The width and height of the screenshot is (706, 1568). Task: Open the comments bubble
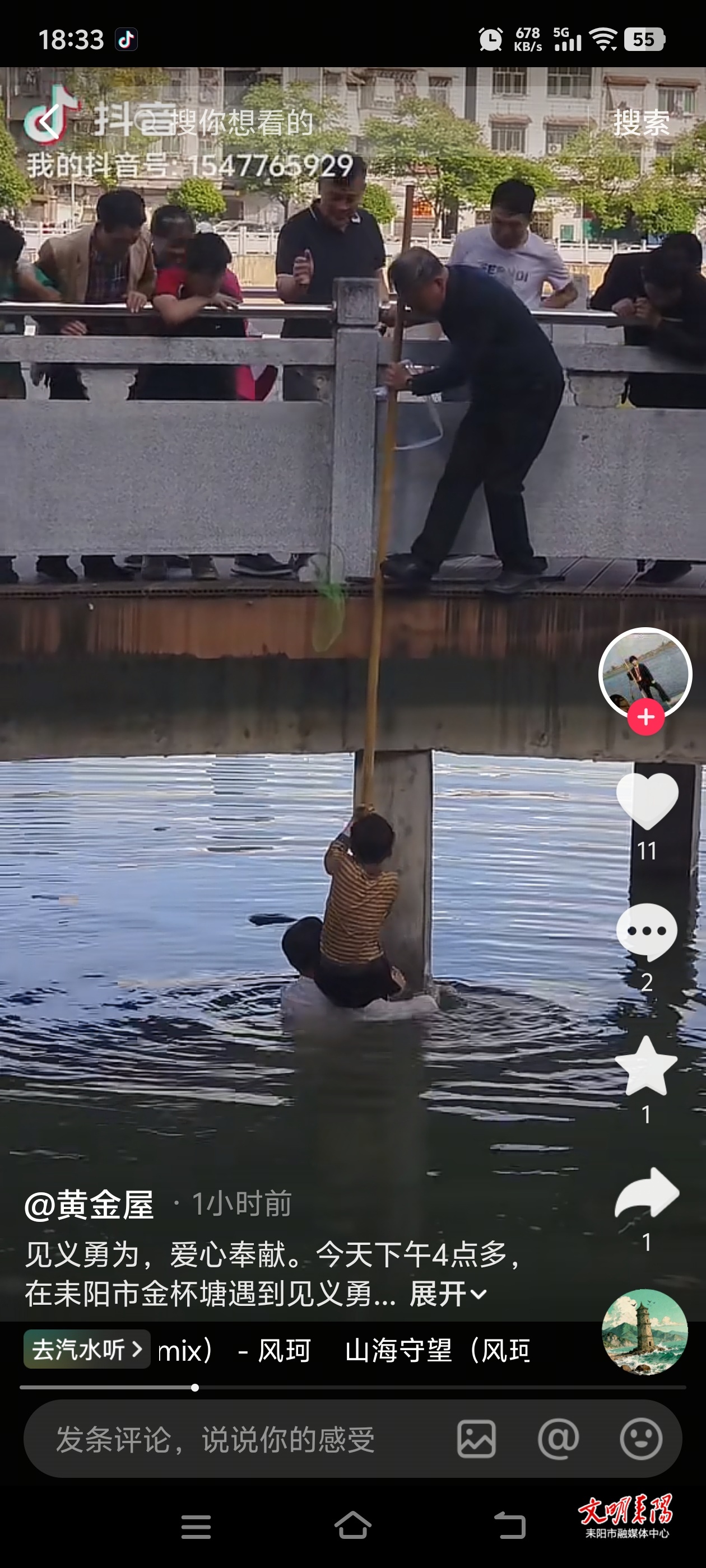pos(646,932)
